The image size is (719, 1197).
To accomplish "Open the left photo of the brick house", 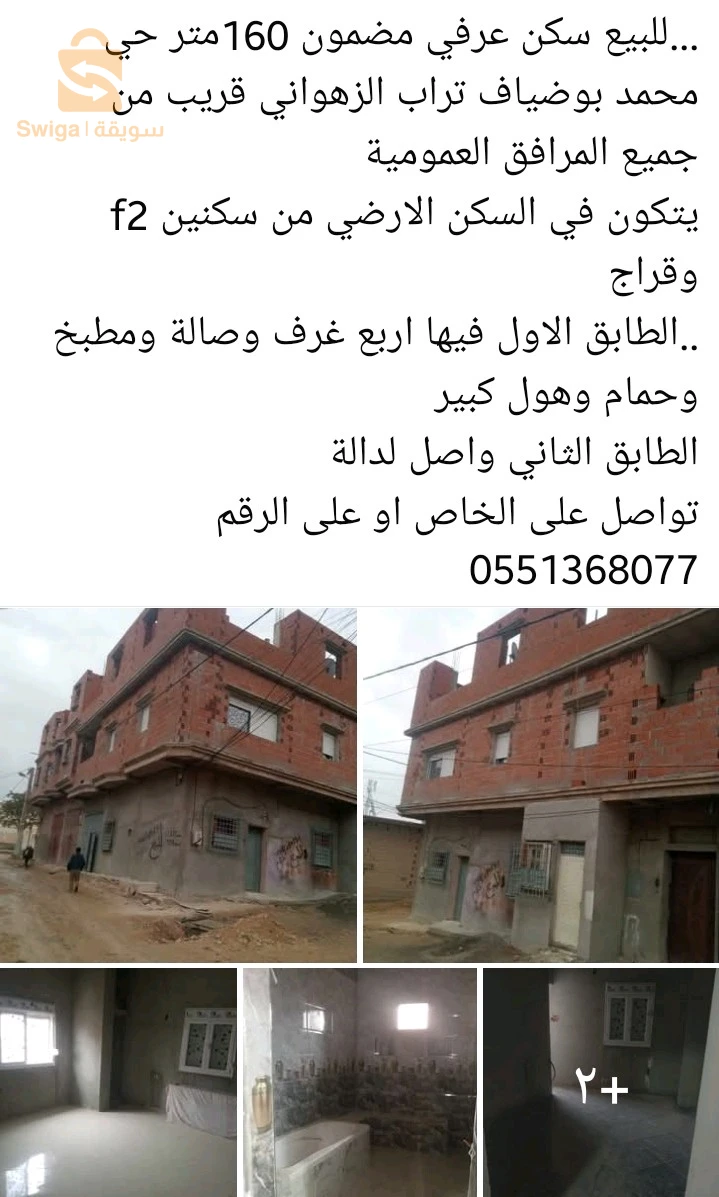I will (178, 784).
